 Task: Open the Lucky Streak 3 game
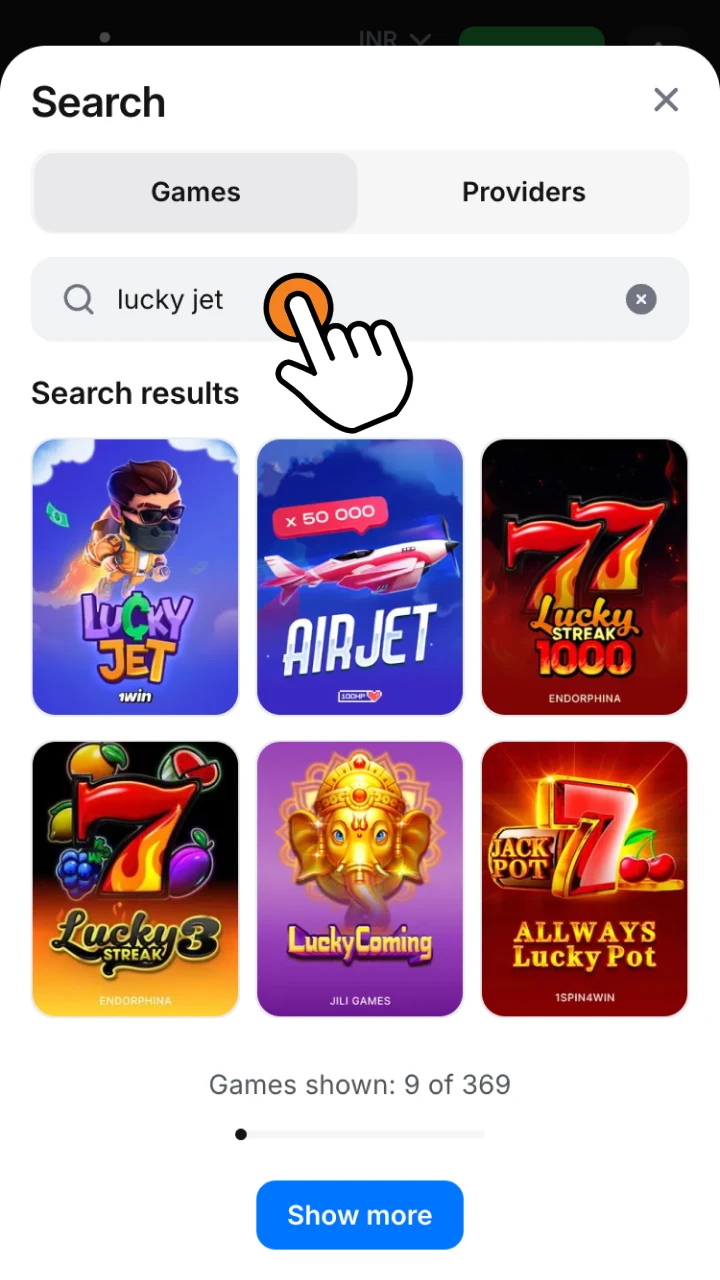135,878
